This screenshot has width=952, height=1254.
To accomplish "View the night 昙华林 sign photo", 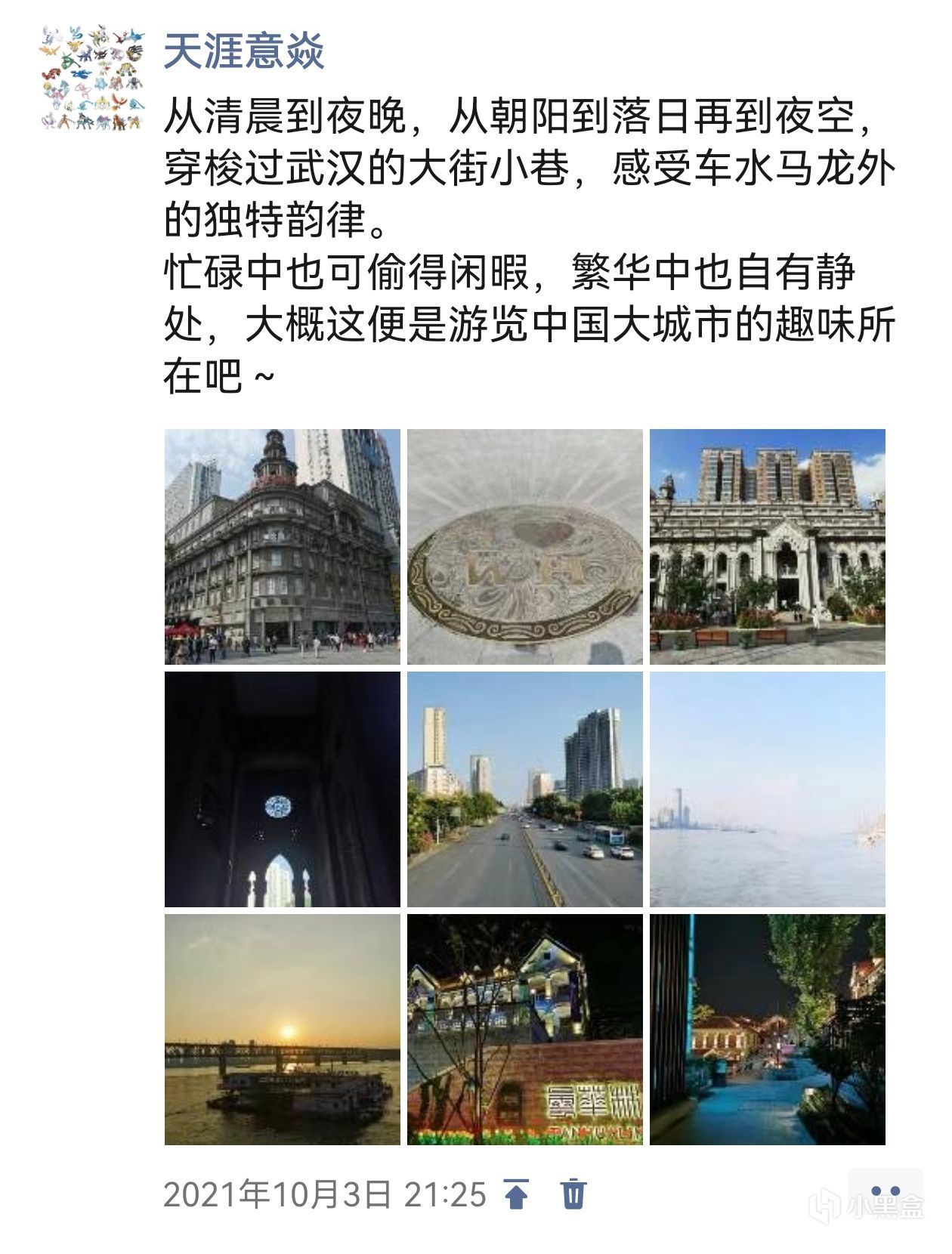I will [525, 1030].
